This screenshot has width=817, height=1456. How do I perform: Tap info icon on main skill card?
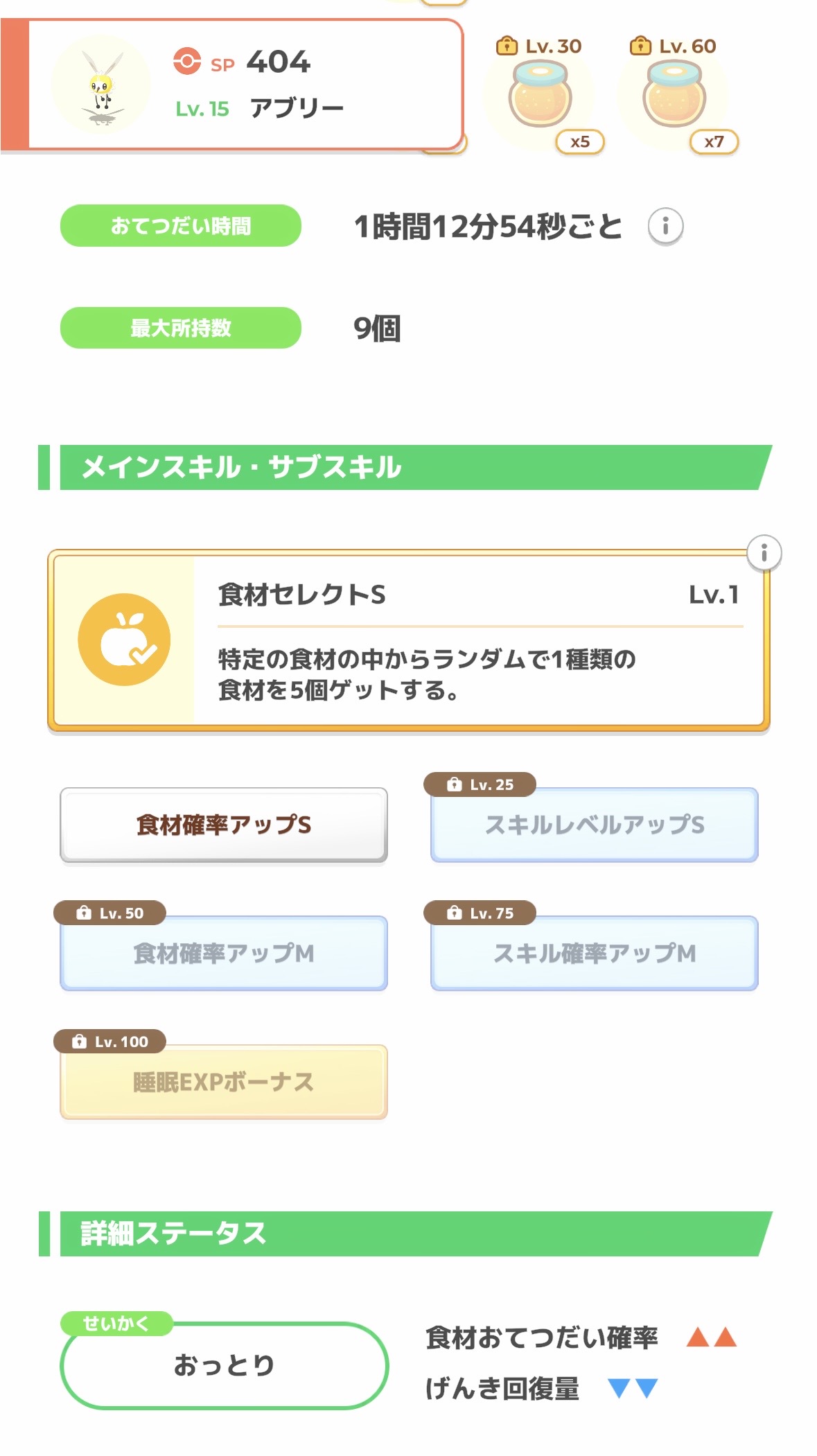(x=764, y=553)
